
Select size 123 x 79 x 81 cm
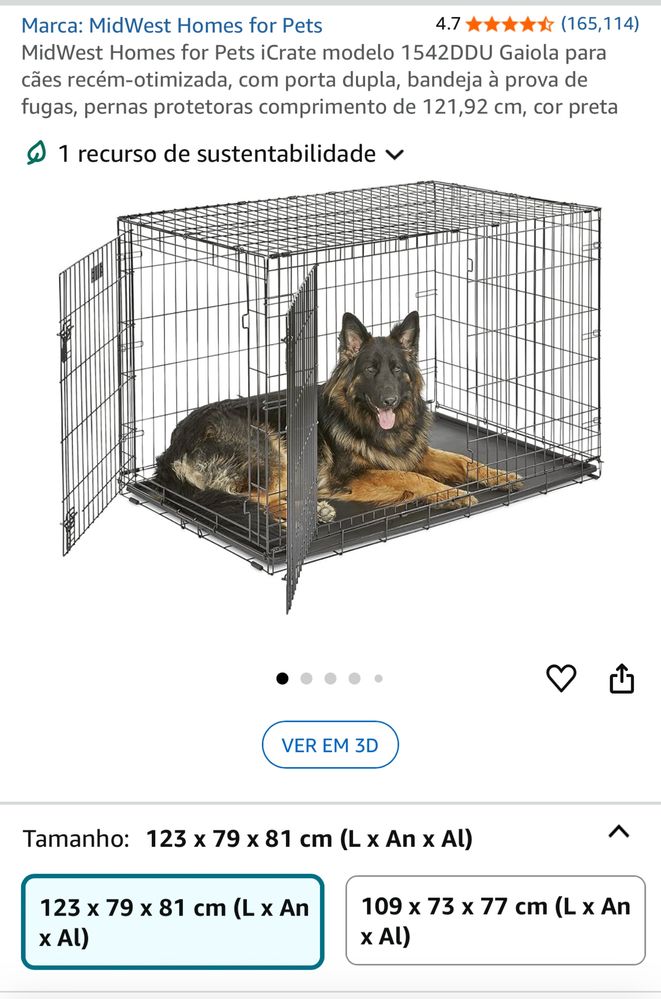(173, 922)
